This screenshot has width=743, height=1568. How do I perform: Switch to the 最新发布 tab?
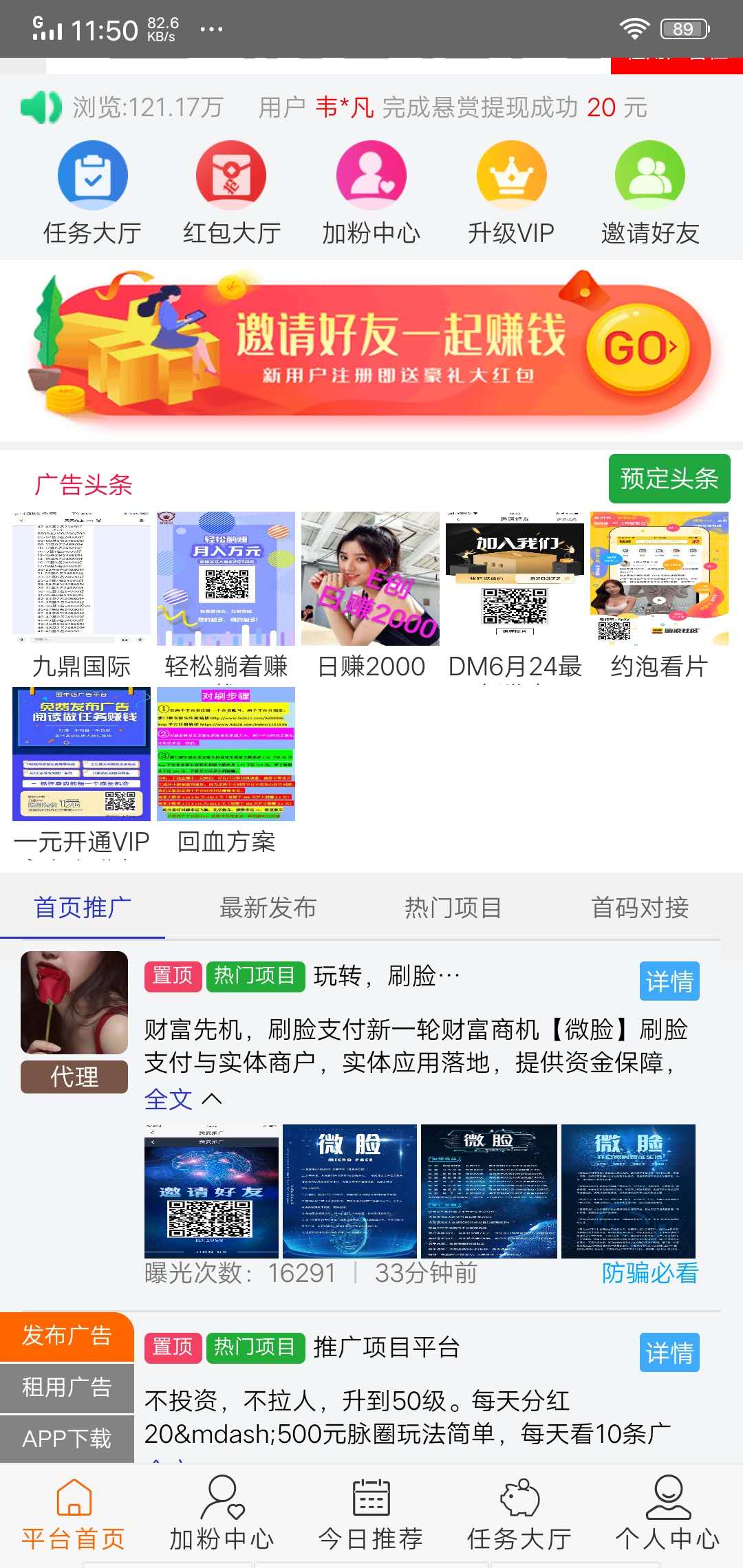pos(267,908)
